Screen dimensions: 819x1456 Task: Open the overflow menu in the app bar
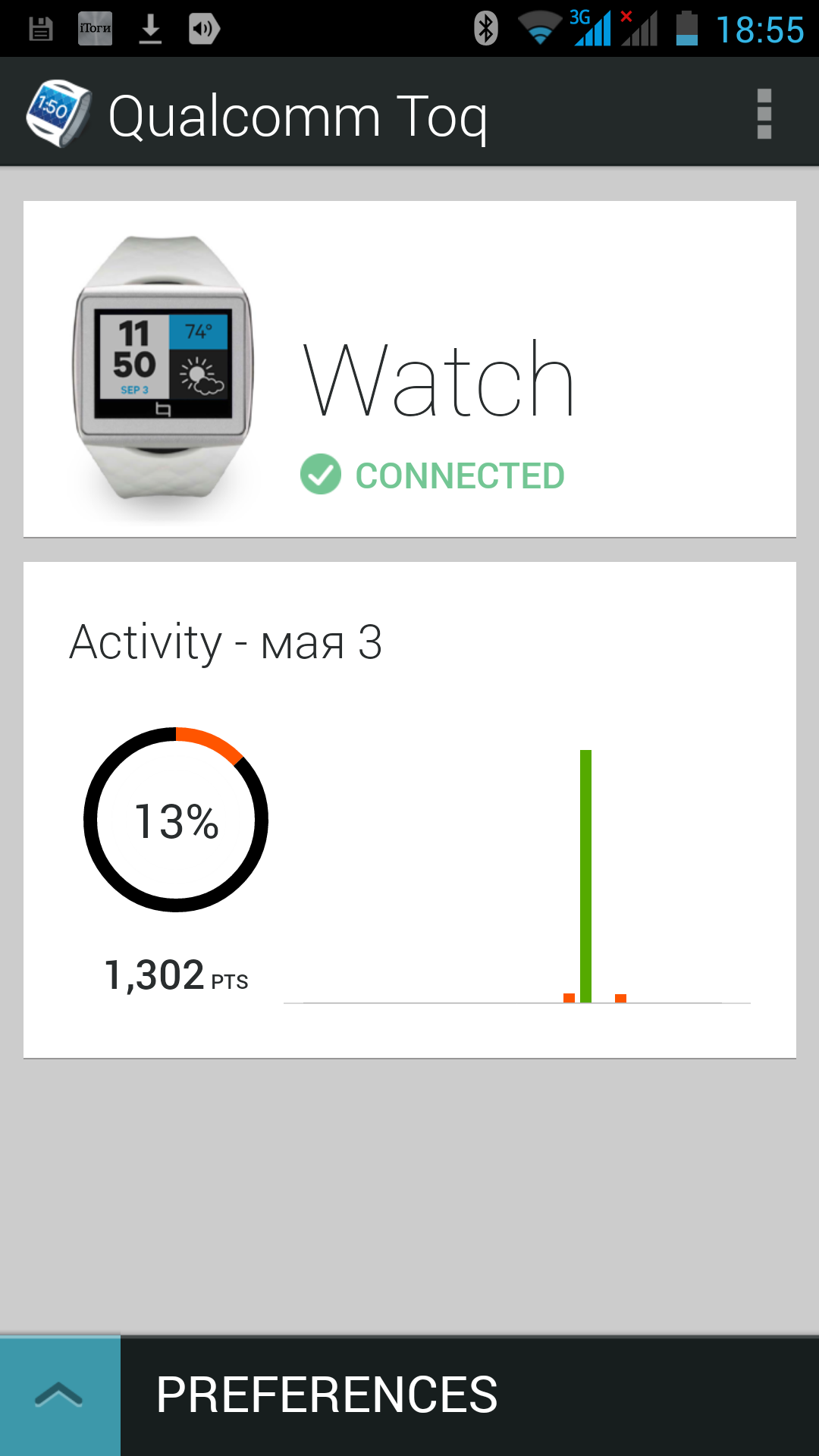(764, 115)
